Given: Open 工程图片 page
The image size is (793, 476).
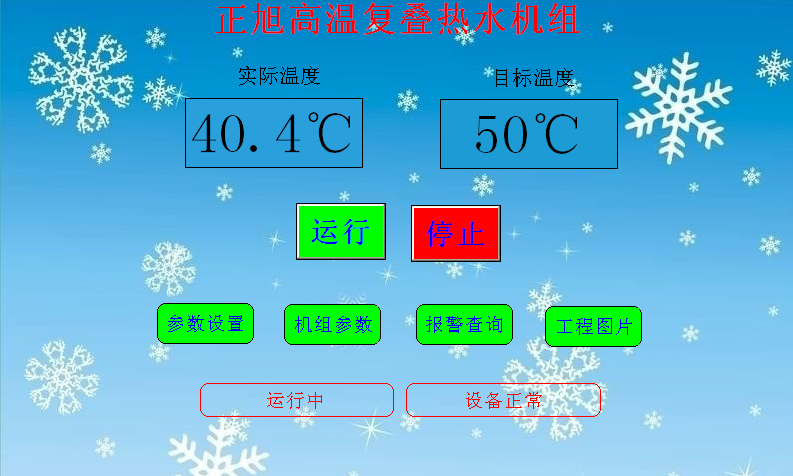Looking at the screenshot, I should pyautogui.click(x=593, y=327).
